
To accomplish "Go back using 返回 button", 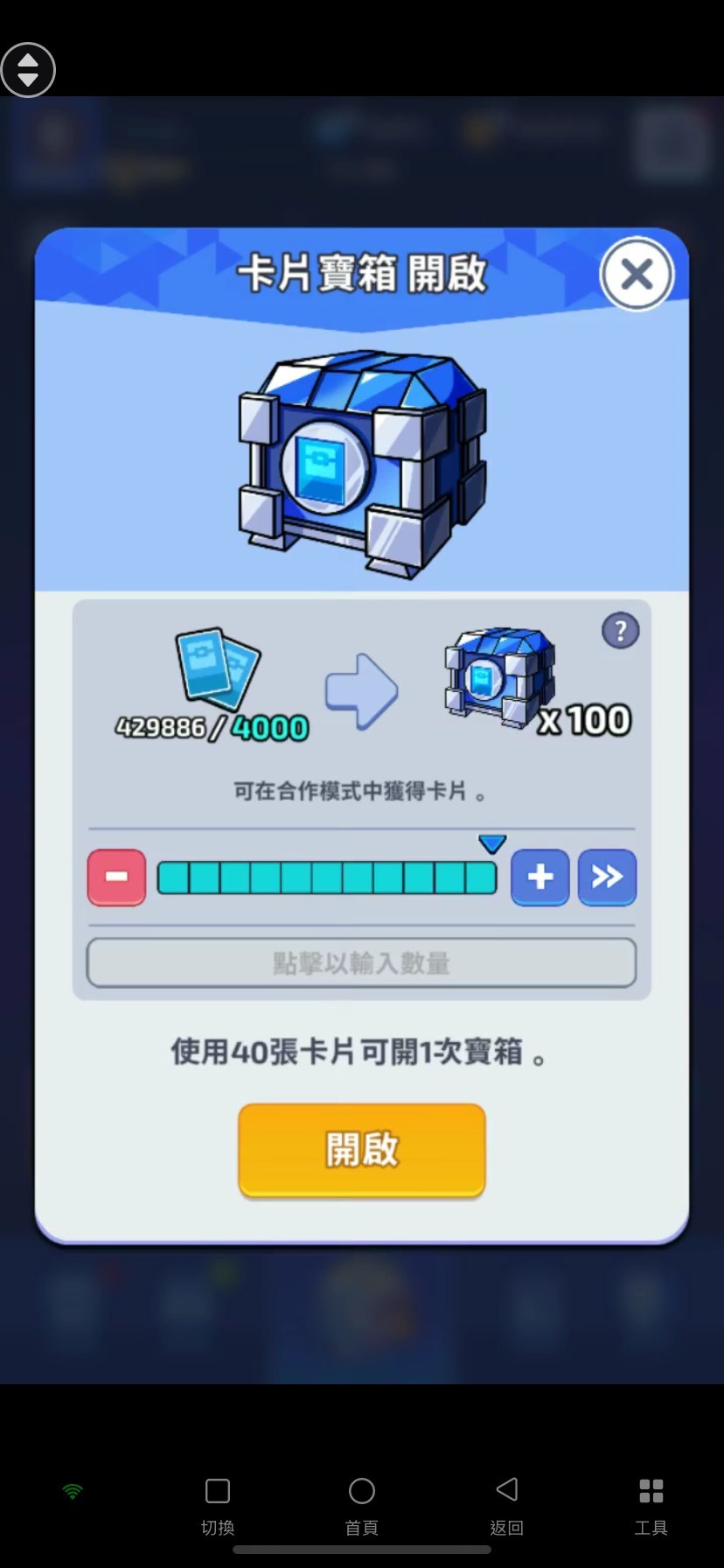I will coord(506,1505).
